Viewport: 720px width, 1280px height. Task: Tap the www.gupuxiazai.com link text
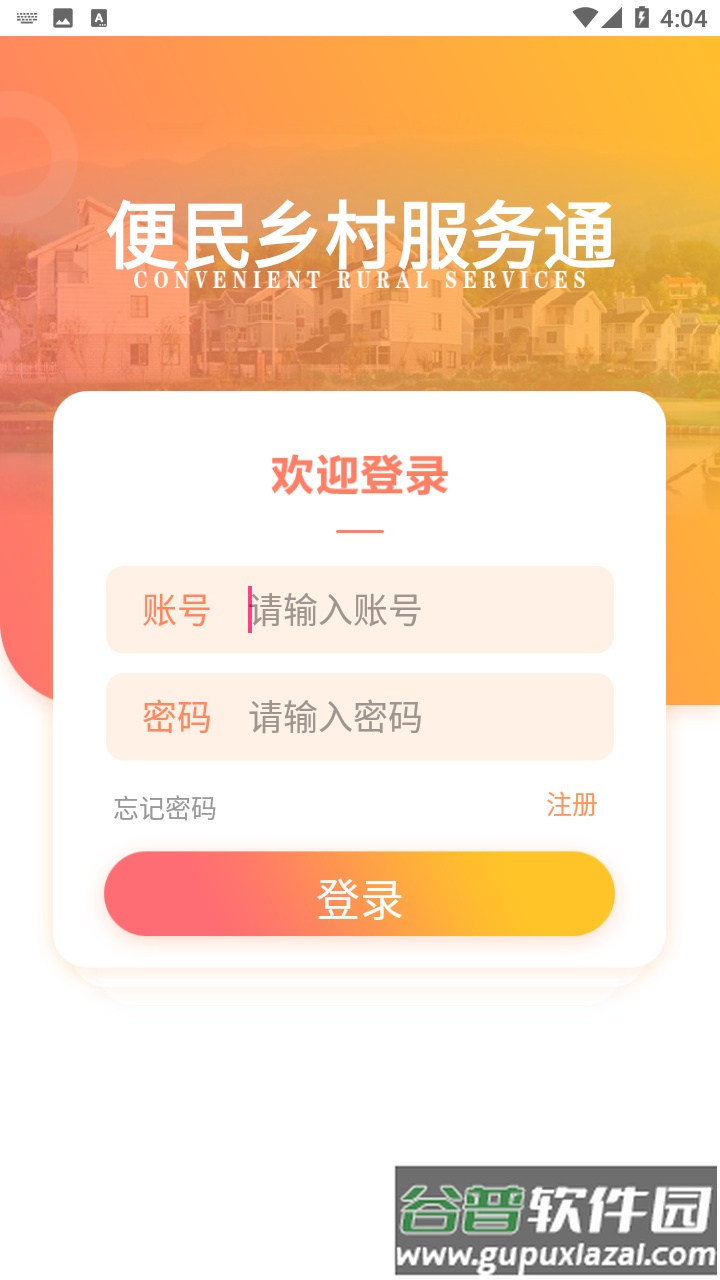coord(555,1253)
